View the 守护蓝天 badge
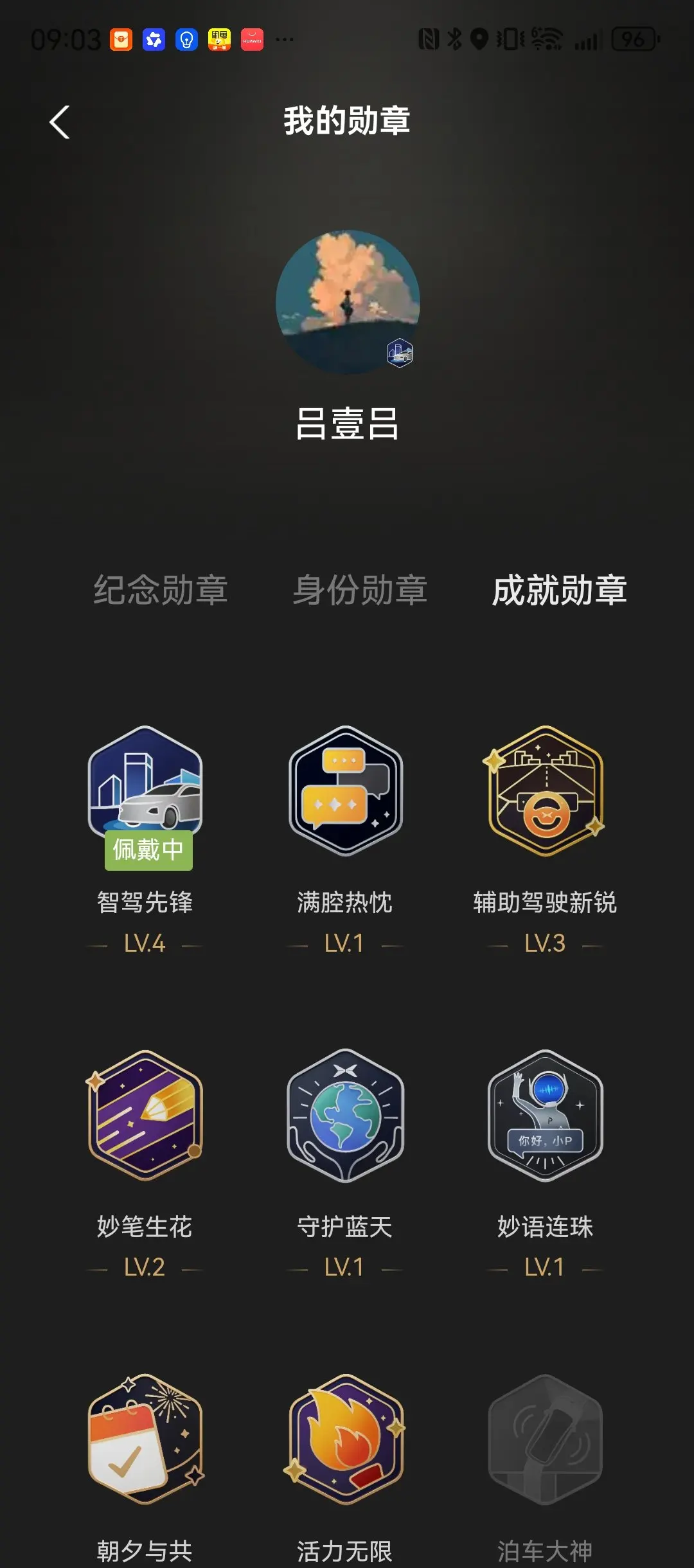Image resolution: width=694 pixels, height=1568 pixels. click(346, 1115)
